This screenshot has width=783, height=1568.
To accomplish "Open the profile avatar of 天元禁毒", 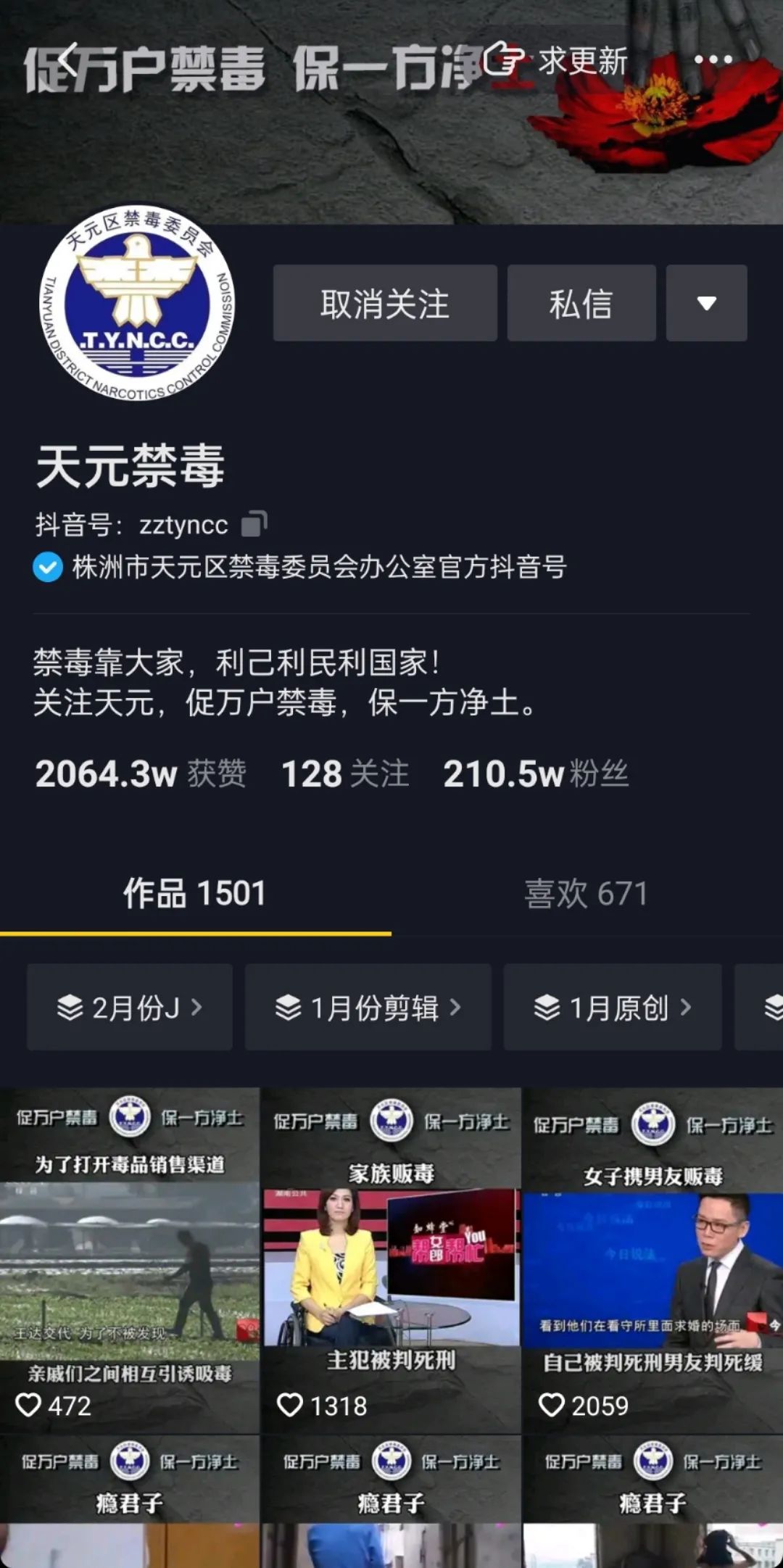I will [137, 302].
